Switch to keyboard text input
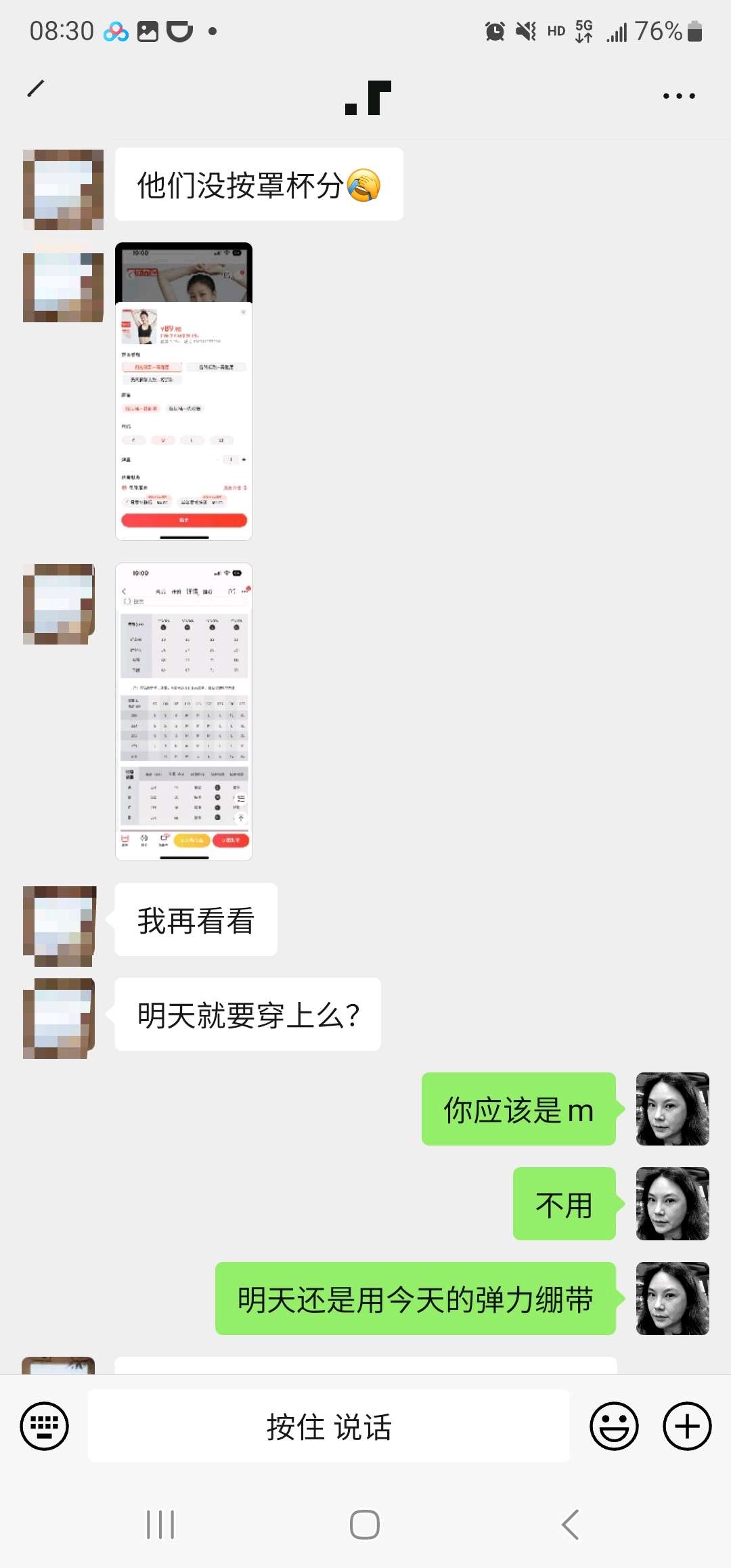731x1568 pixels. coord(45,1426)
